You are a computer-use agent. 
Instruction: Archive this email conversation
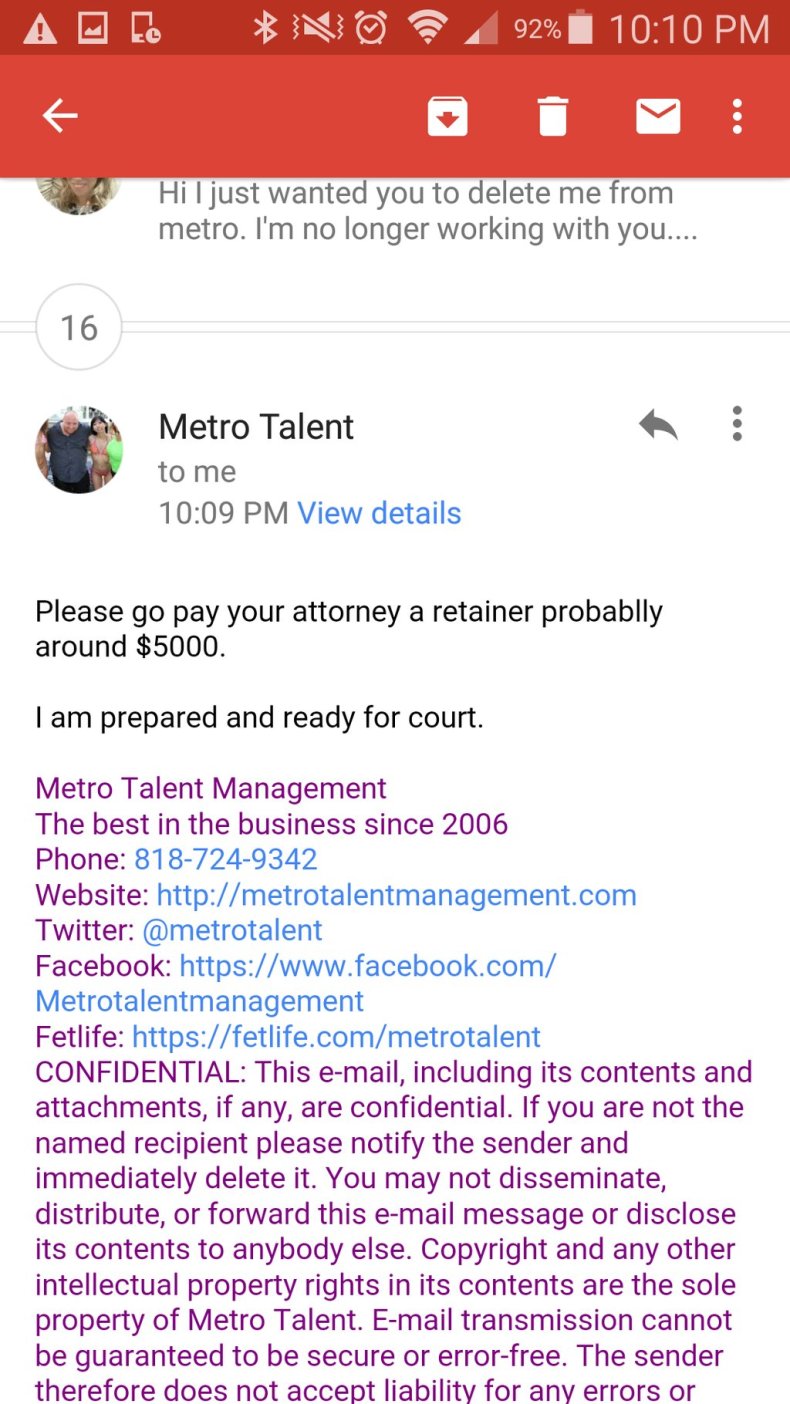(447, 117)
